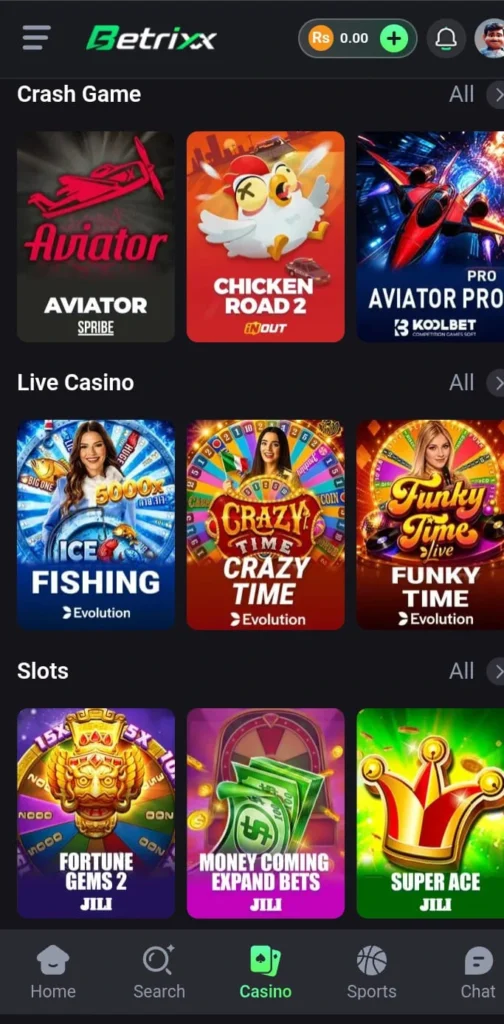Tap the green plus deposit button
The image size is (504, 1024).
click(393, 39)
